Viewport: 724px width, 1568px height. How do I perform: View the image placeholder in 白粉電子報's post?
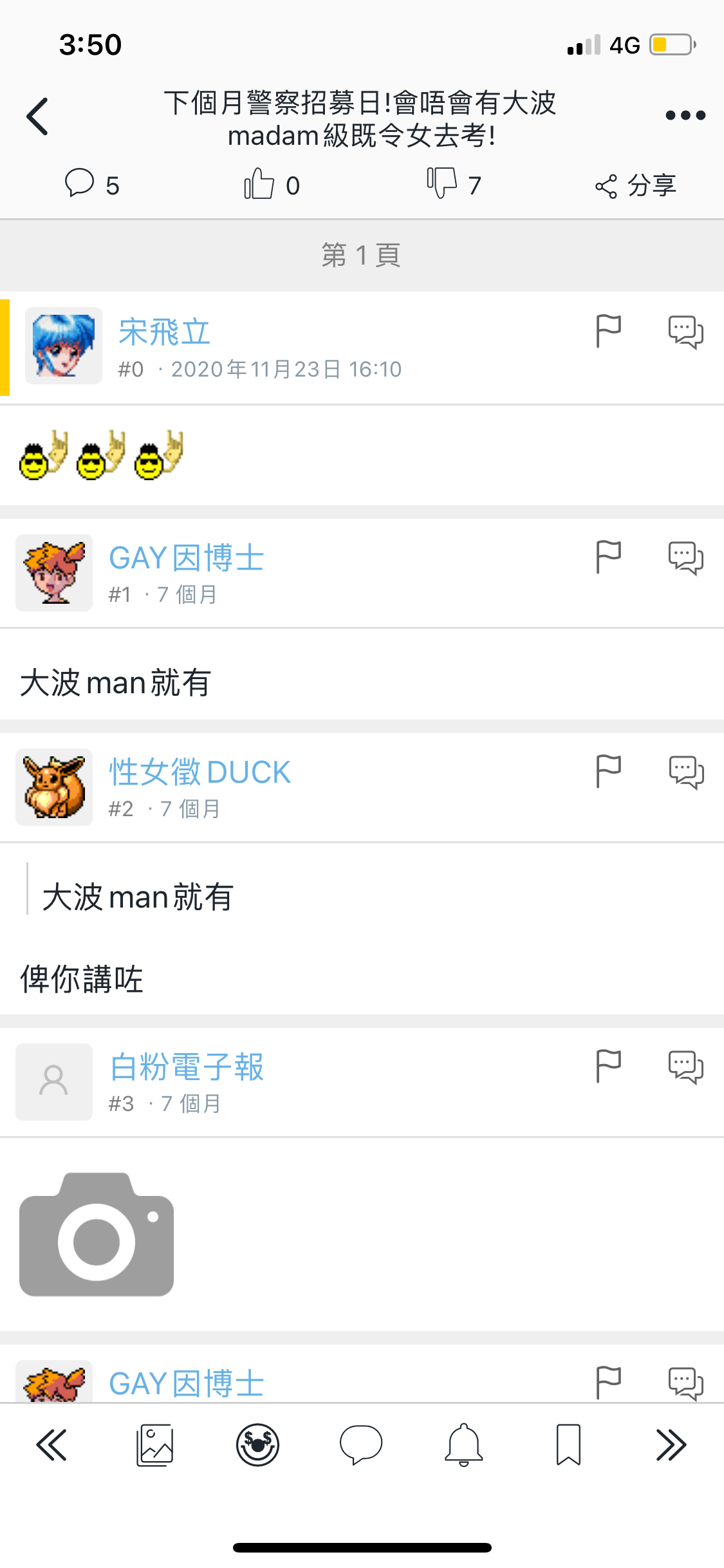97,1234
